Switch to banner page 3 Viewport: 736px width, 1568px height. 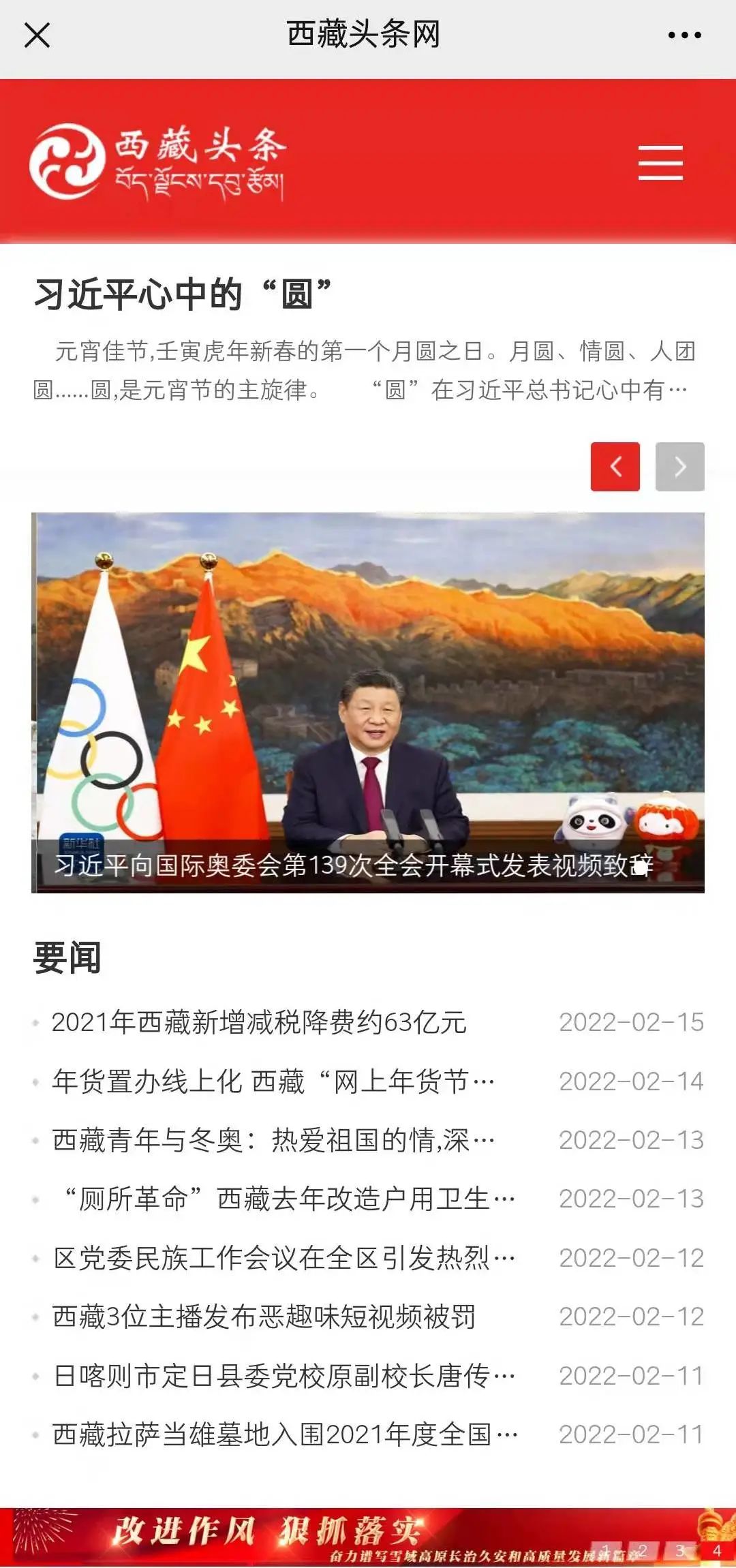point(679,1551)
